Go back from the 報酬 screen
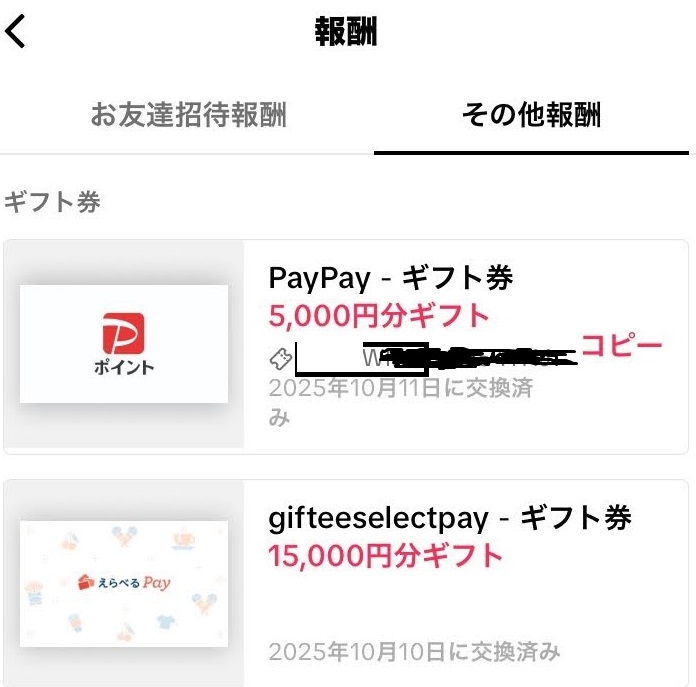Viewport: 696px width, 687px height. pyautogui.click(x=16, y=32)
